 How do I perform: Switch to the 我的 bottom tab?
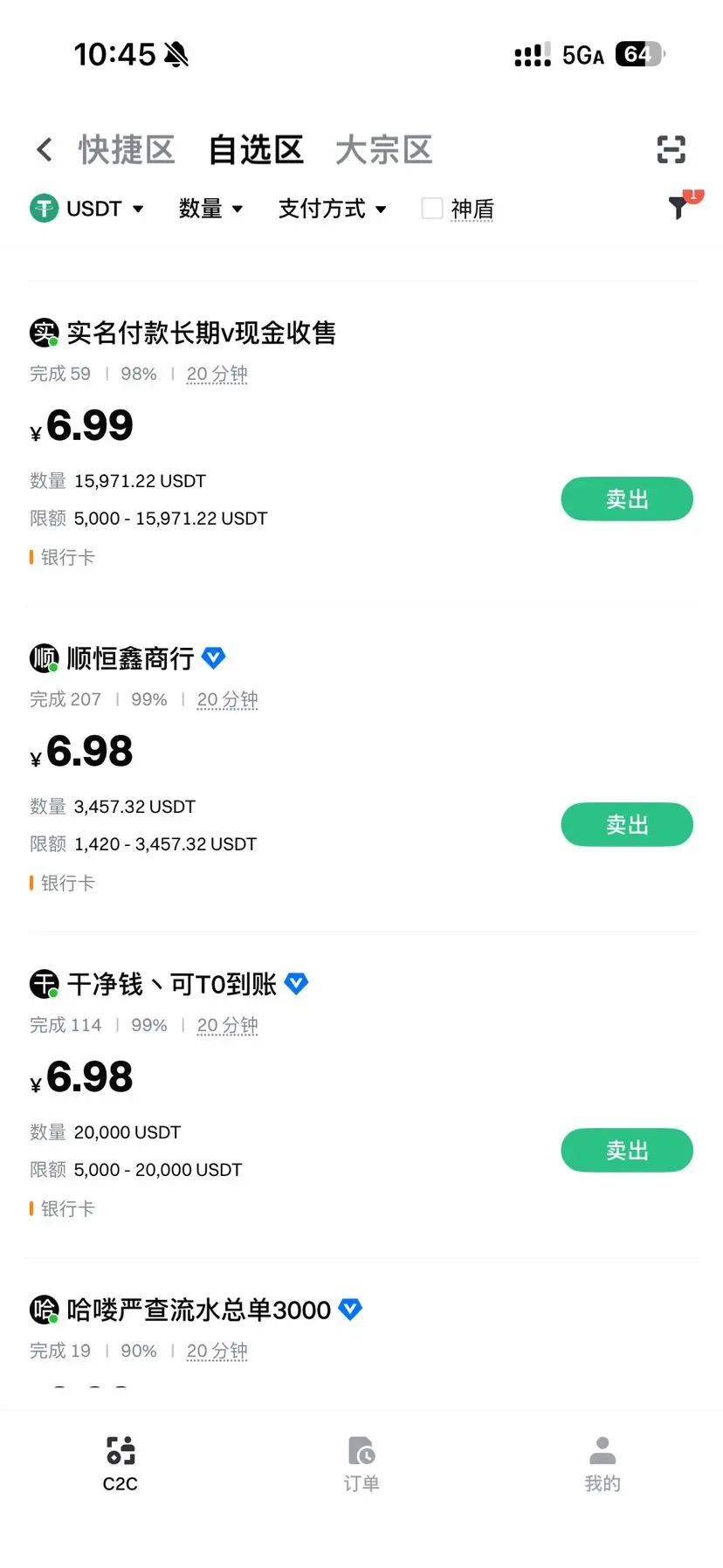coord(602,1463)
